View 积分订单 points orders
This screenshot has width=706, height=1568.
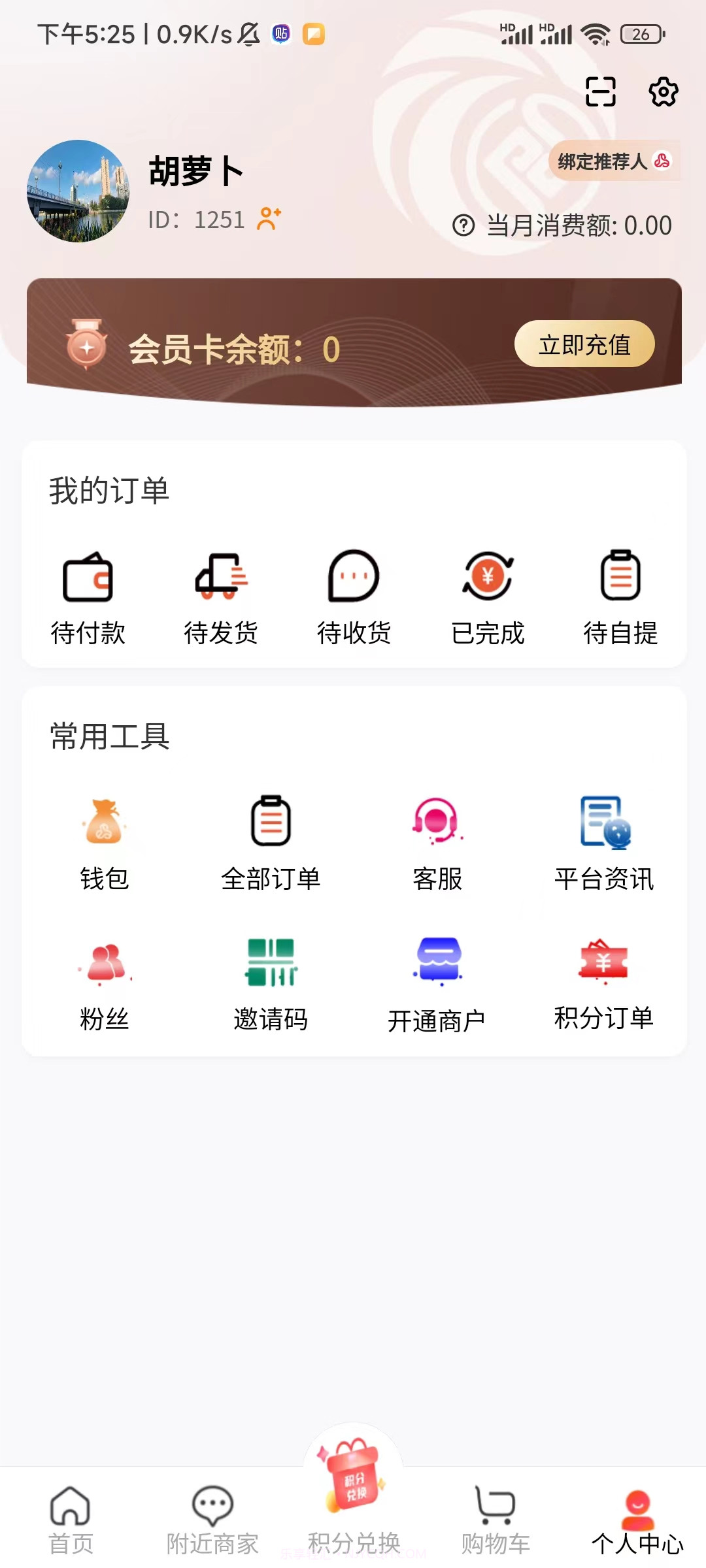603,973
